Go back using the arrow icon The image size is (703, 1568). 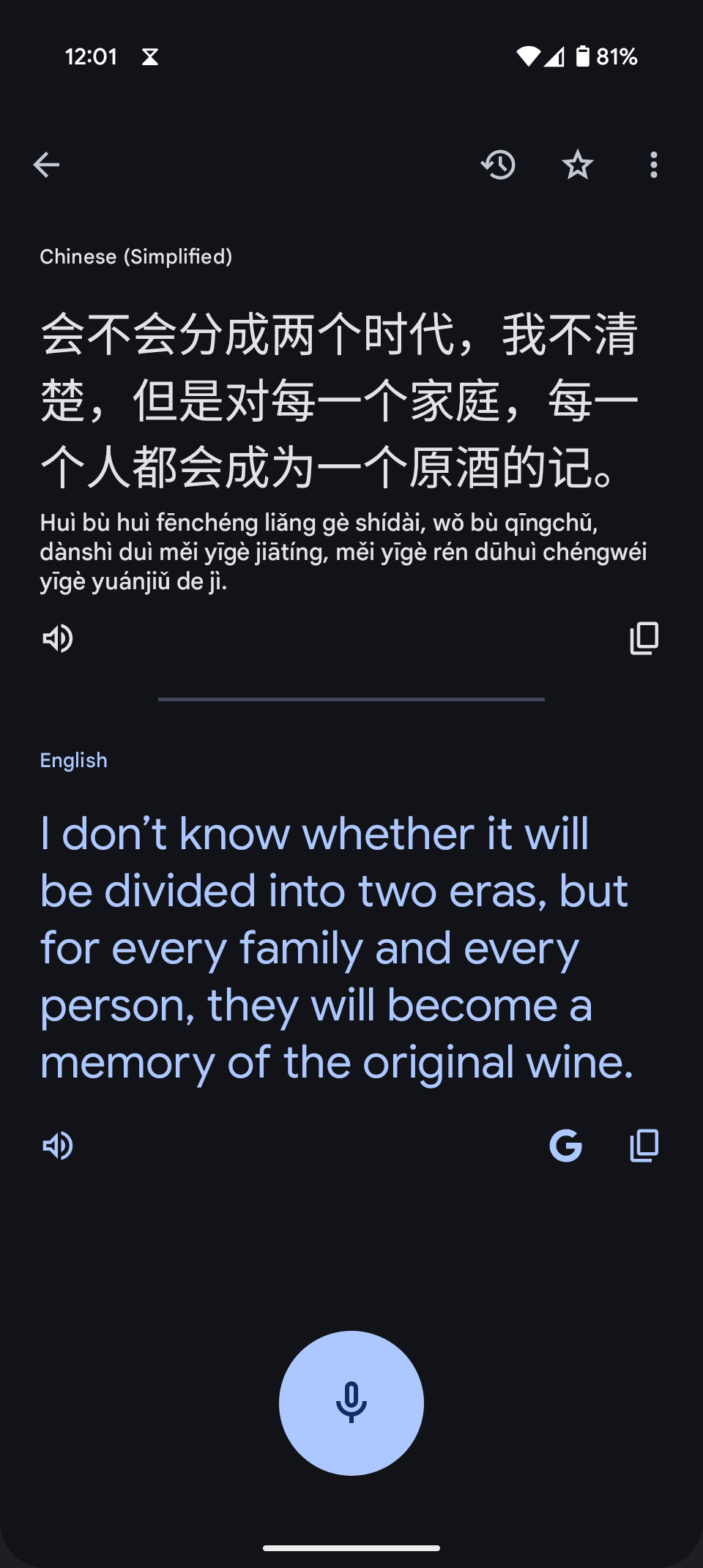46,165
